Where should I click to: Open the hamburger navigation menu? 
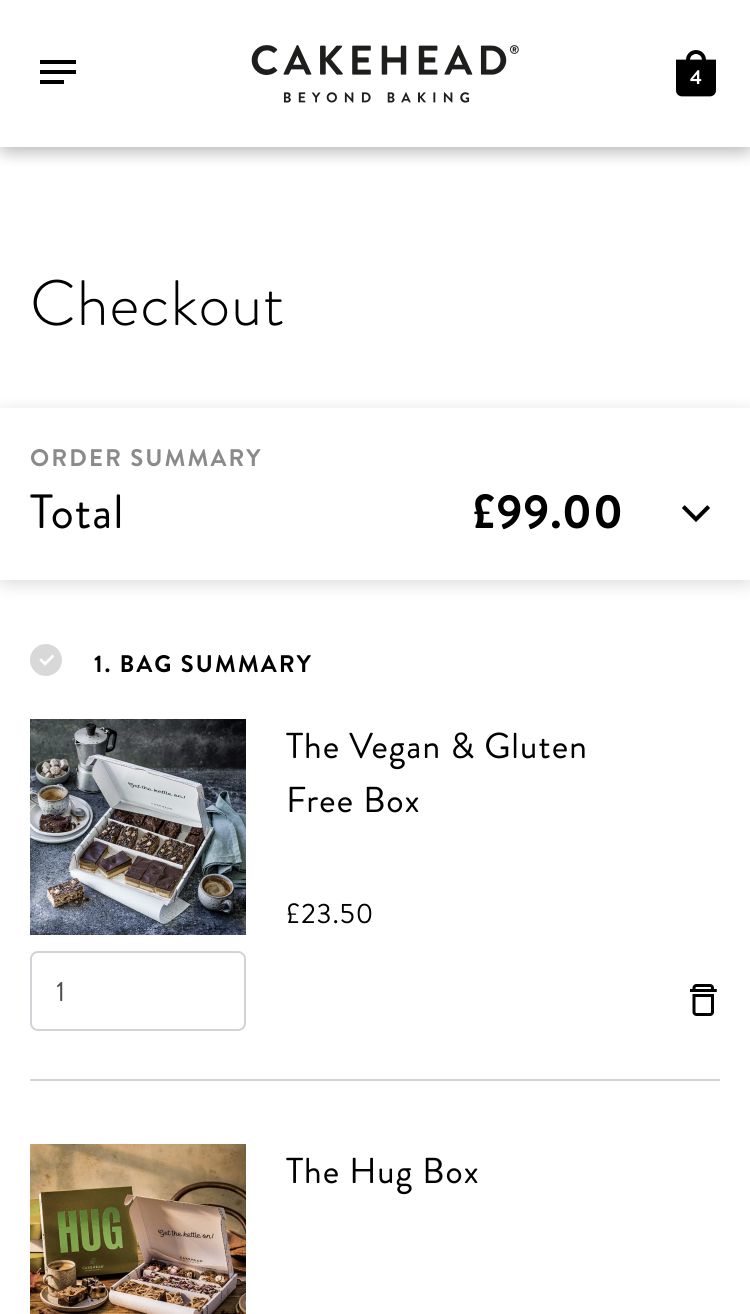point(58,72)
